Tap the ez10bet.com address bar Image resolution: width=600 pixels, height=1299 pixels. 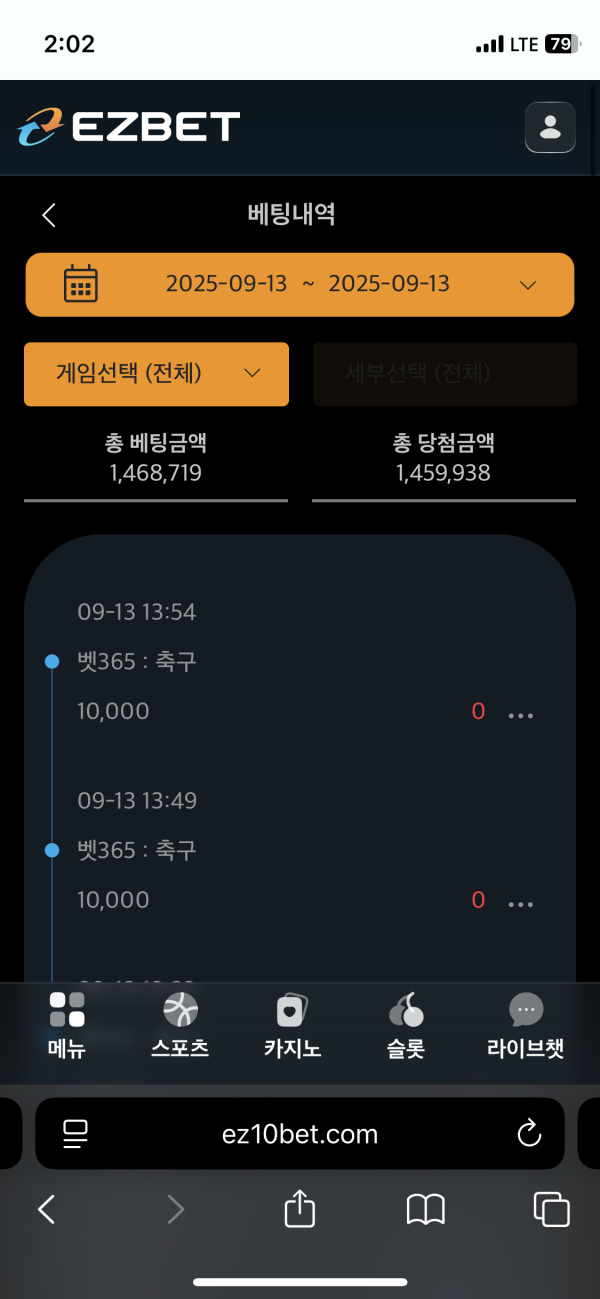(300, 1134)
